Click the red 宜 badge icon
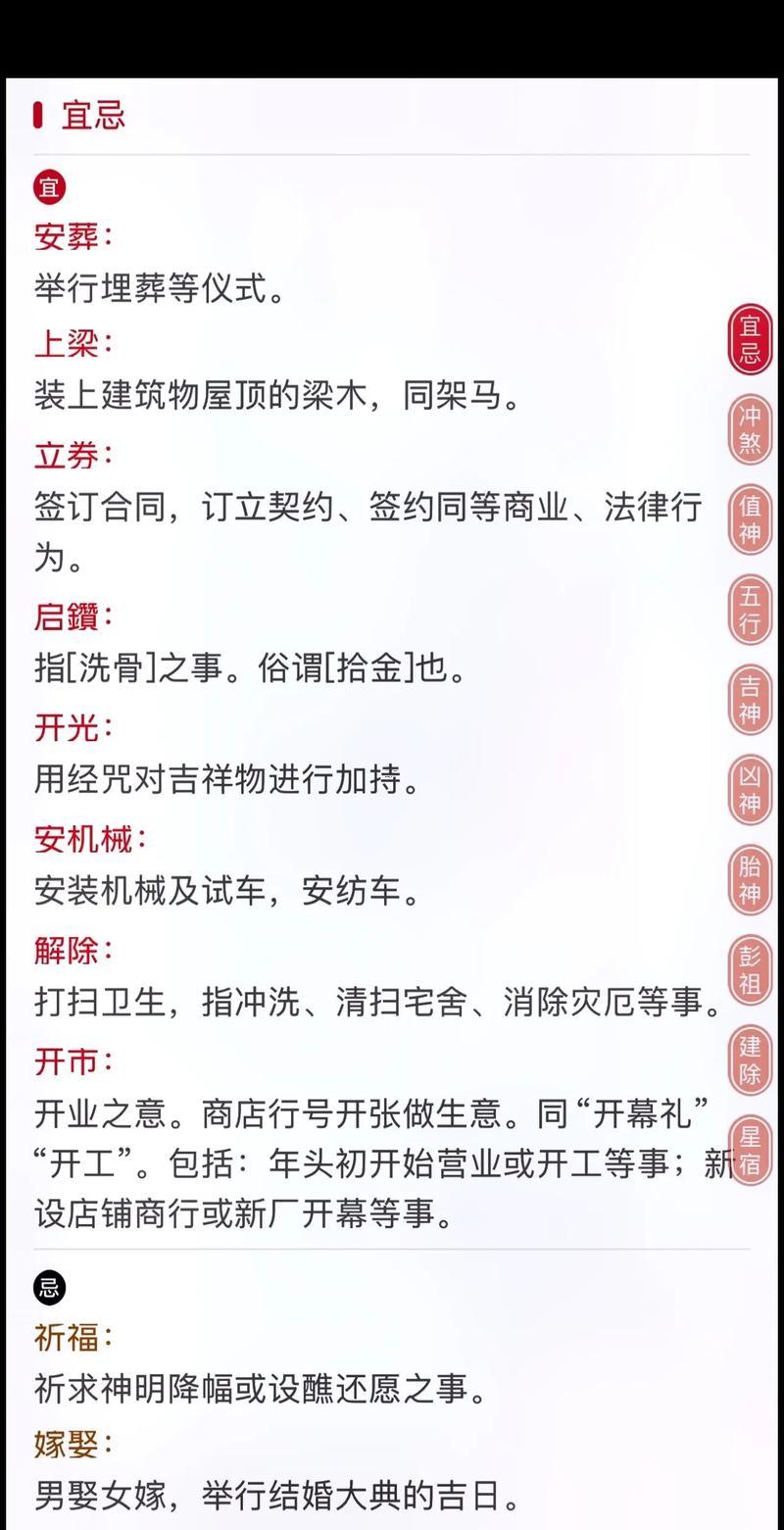The height and width of the screenshot is (1530, 784). pyautogui.click(x=51, y=186)
